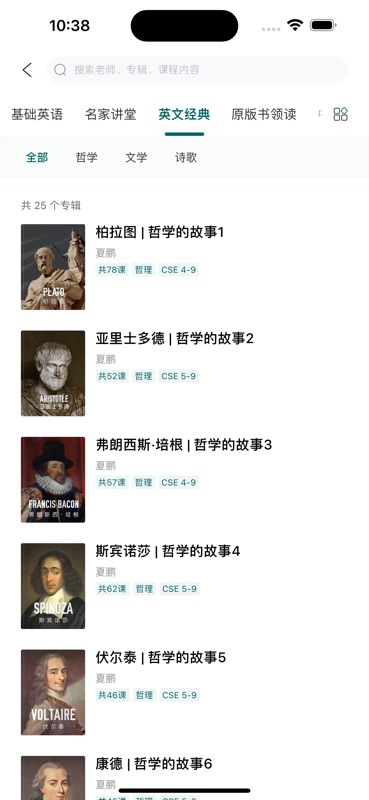Image resolution: width=369 pixels, height=800 pixels.
Task: Select the 英文经典 tab
Action: click(184, 114)
